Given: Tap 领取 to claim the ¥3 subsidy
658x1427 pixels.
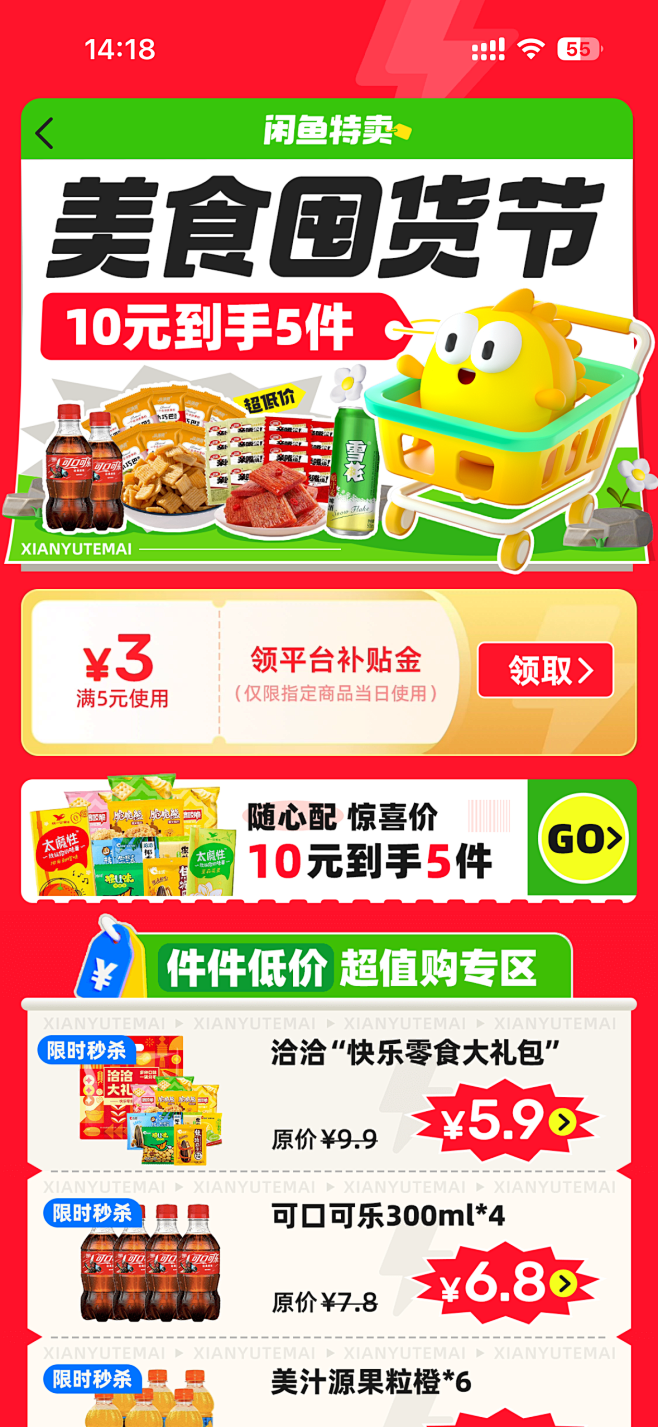Looking at the screenshot, I should [545, 670].
